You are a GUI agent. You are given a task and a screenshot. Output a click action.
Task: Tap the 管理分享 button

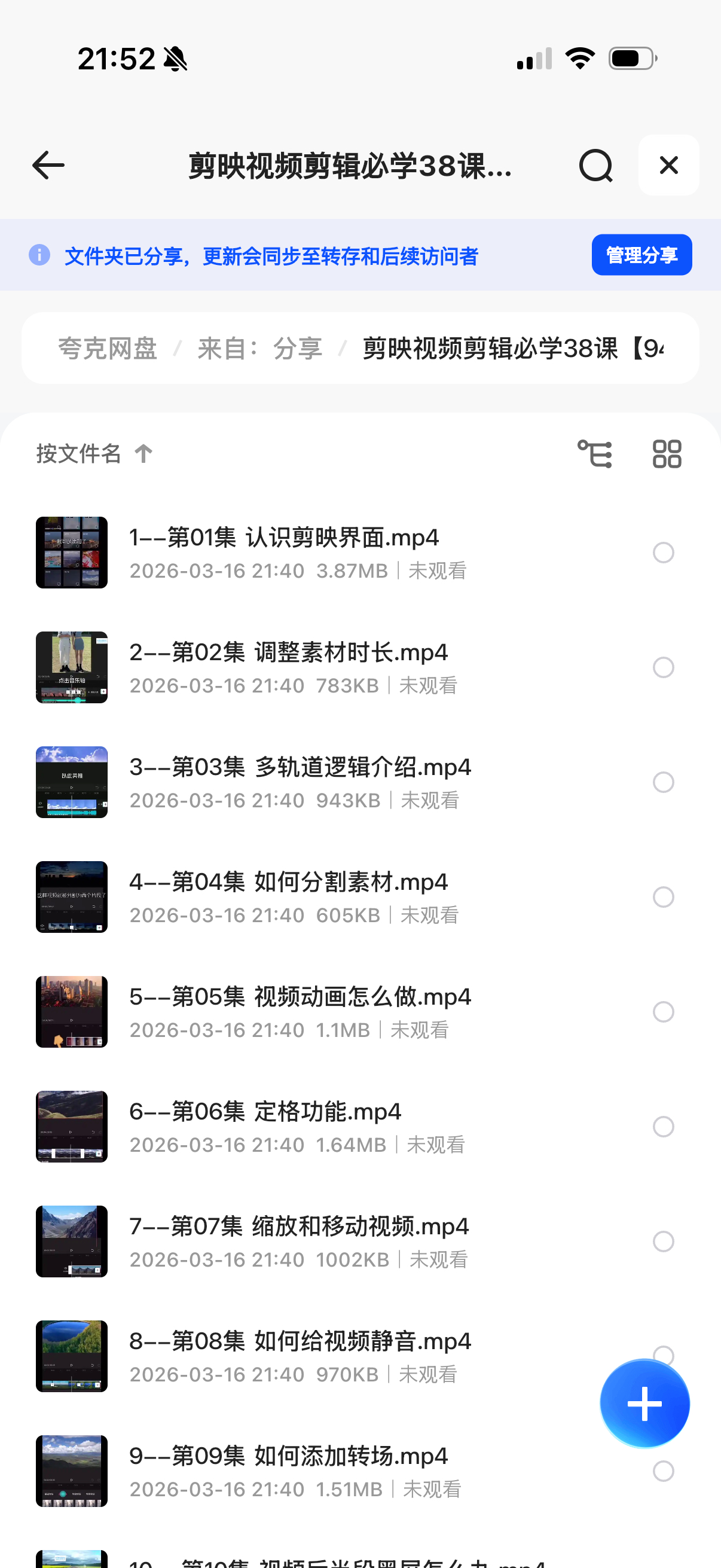tap(641, 255)
